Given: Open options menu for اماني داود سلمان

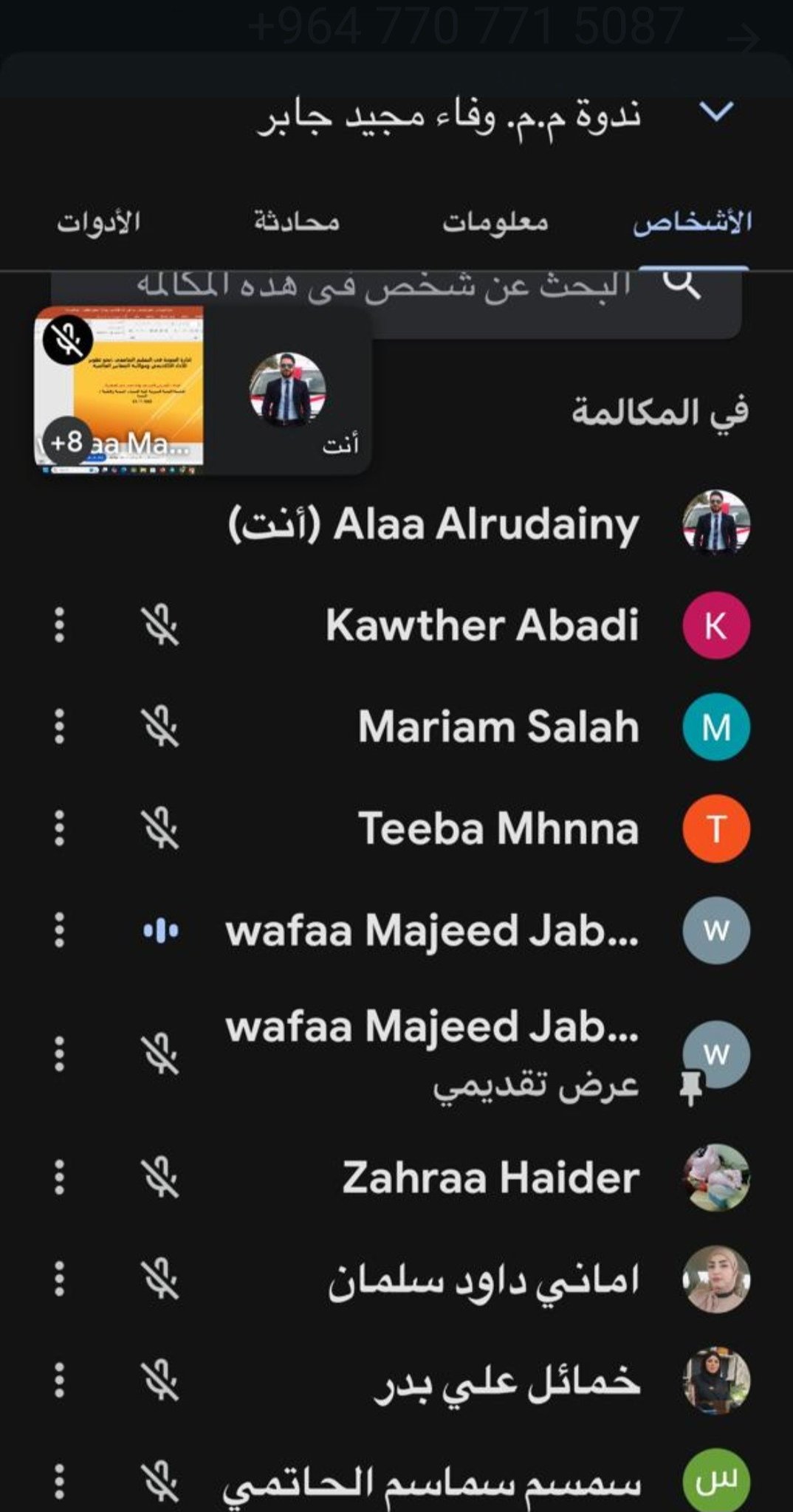Looking at the screenshot, I should [60, 1279].
